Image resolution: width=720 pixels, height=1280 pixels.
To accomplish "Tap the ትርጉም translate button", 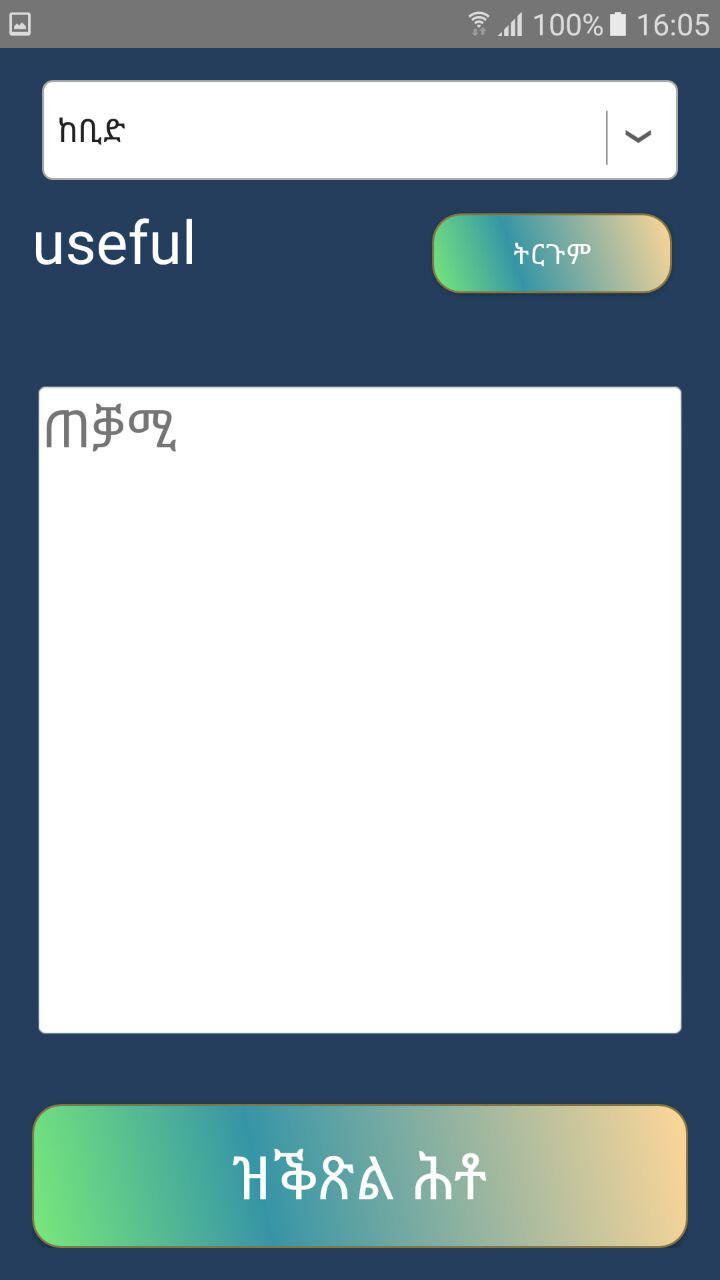I will pos(551,253).
